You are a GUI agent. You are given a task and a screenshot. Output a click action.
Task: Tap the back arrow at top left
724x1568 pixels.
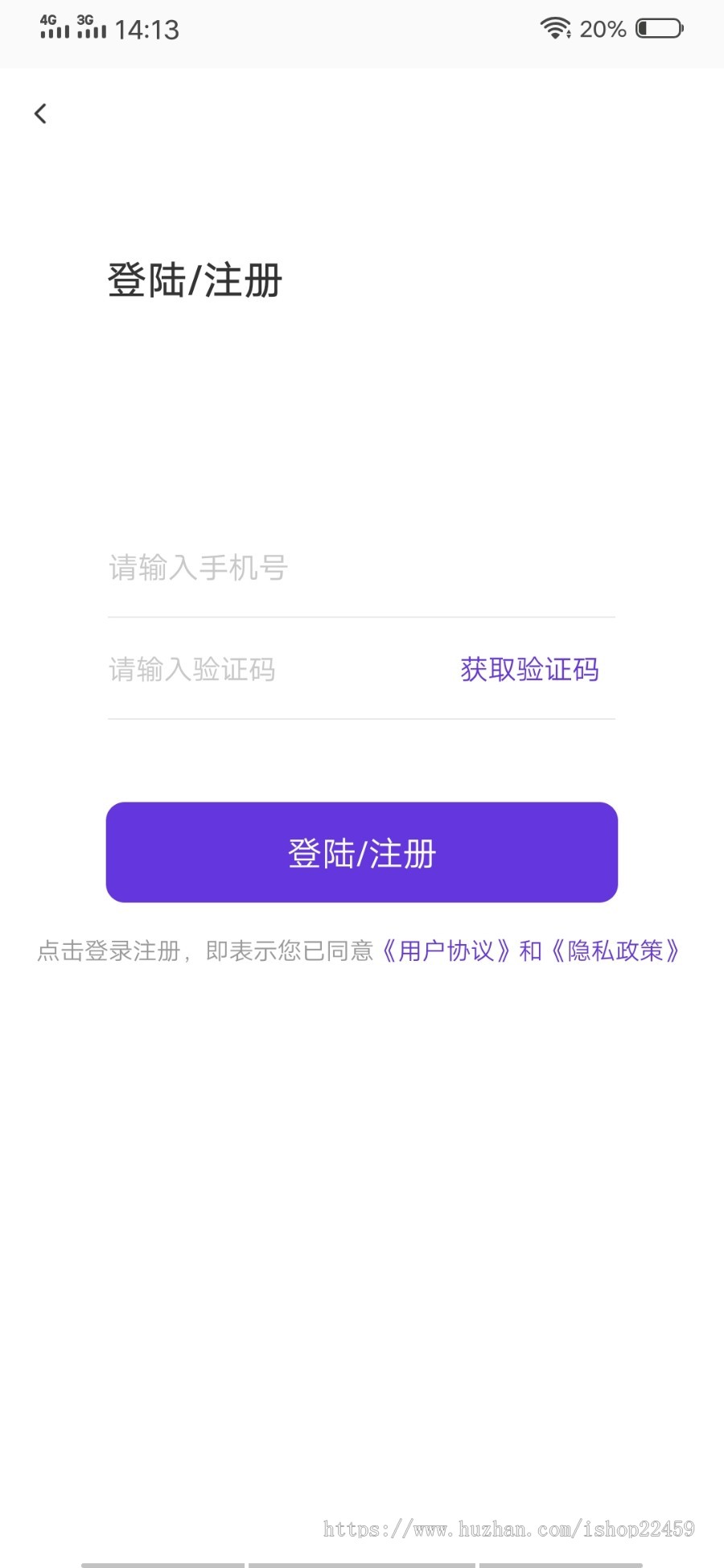pyautogui.click(x=40, y=113)
